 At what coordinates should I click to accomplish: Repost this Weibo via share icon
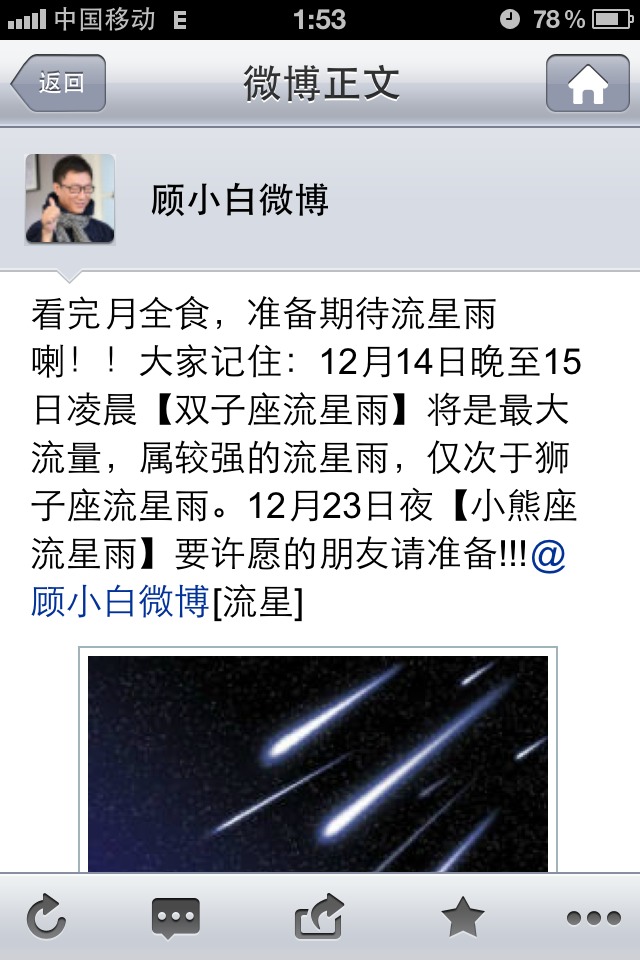pos(319,916)
